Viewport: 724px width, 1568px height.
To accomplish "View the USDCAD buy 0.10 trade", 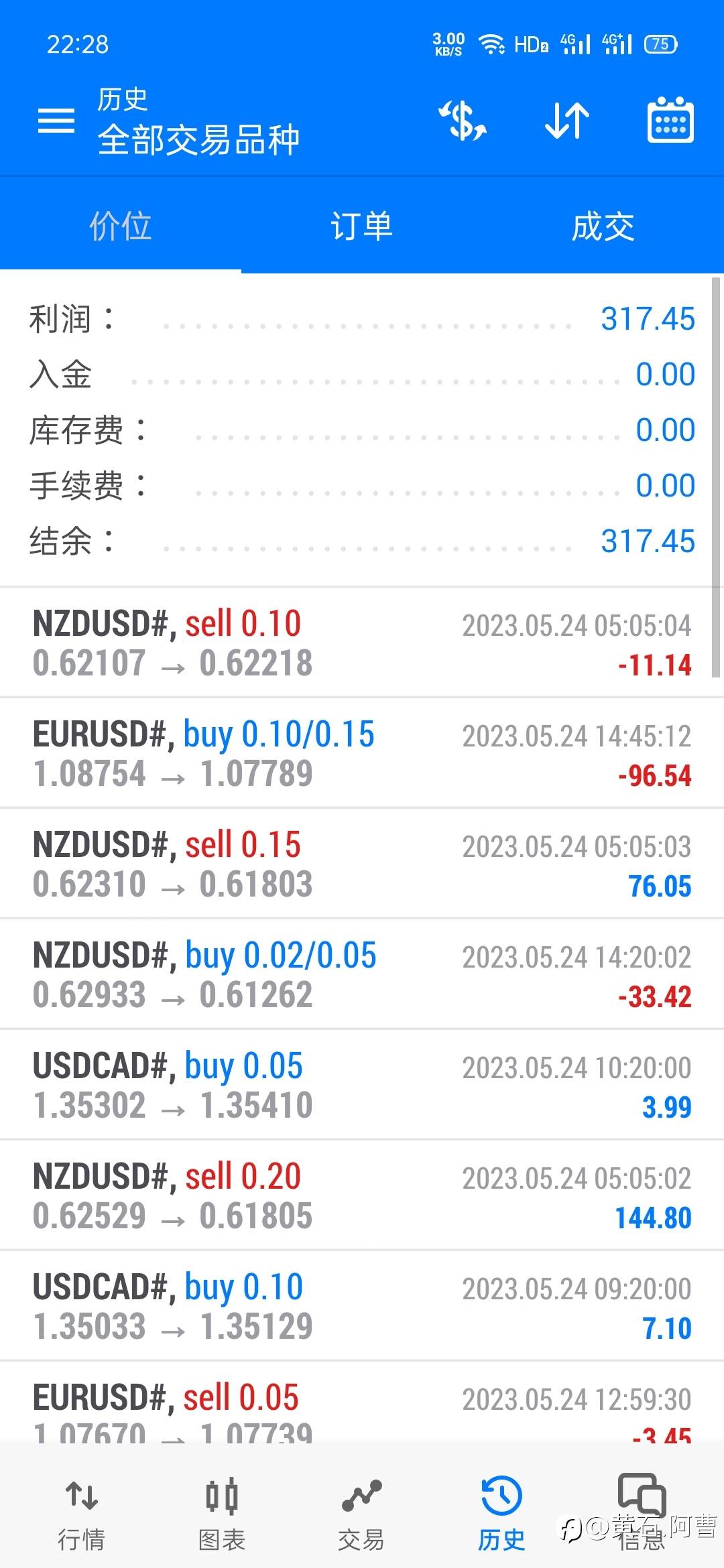I will 362,1307.
